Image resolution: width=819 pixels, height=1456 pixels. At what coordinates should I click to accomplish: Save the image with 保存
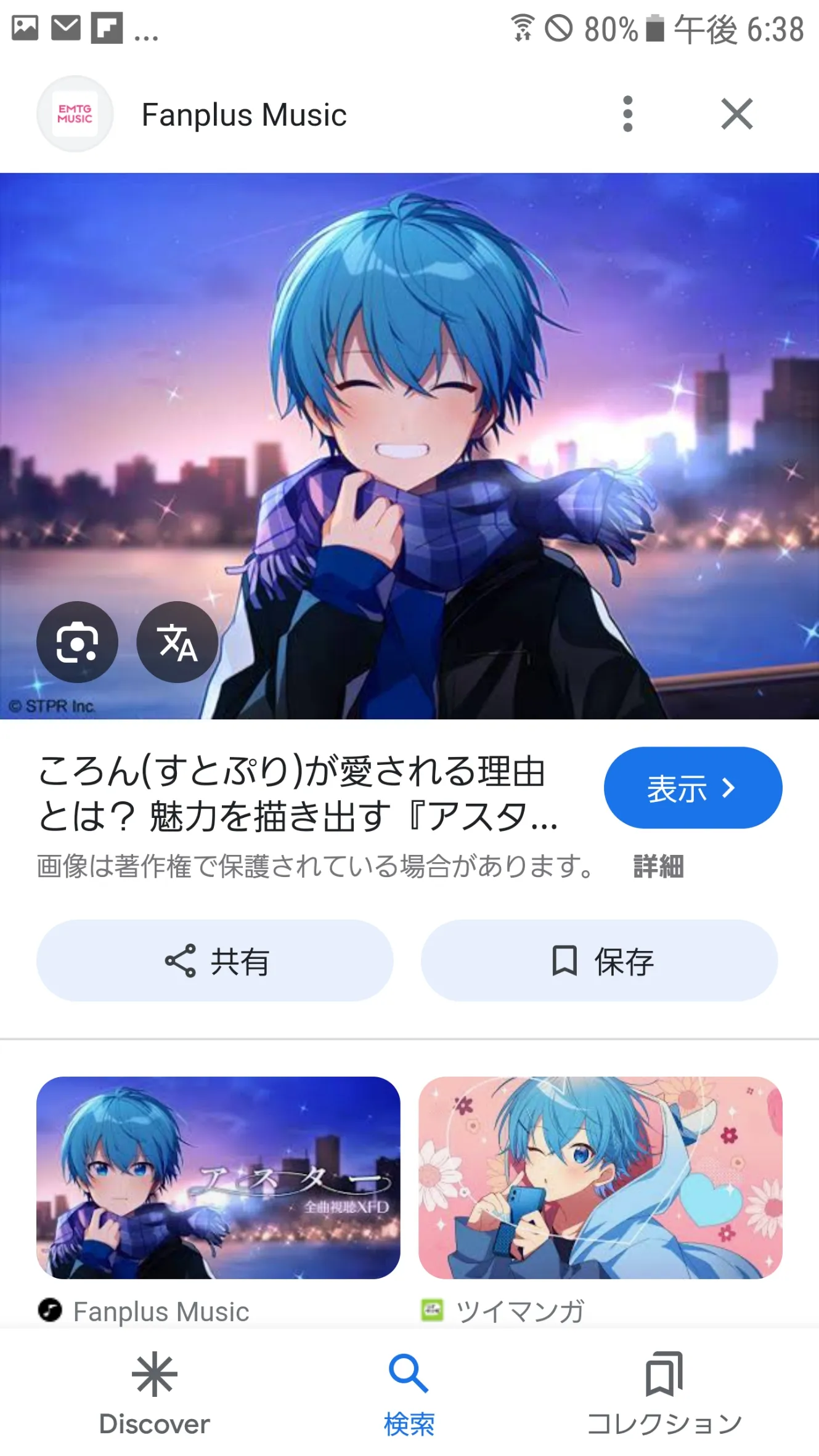599,960
